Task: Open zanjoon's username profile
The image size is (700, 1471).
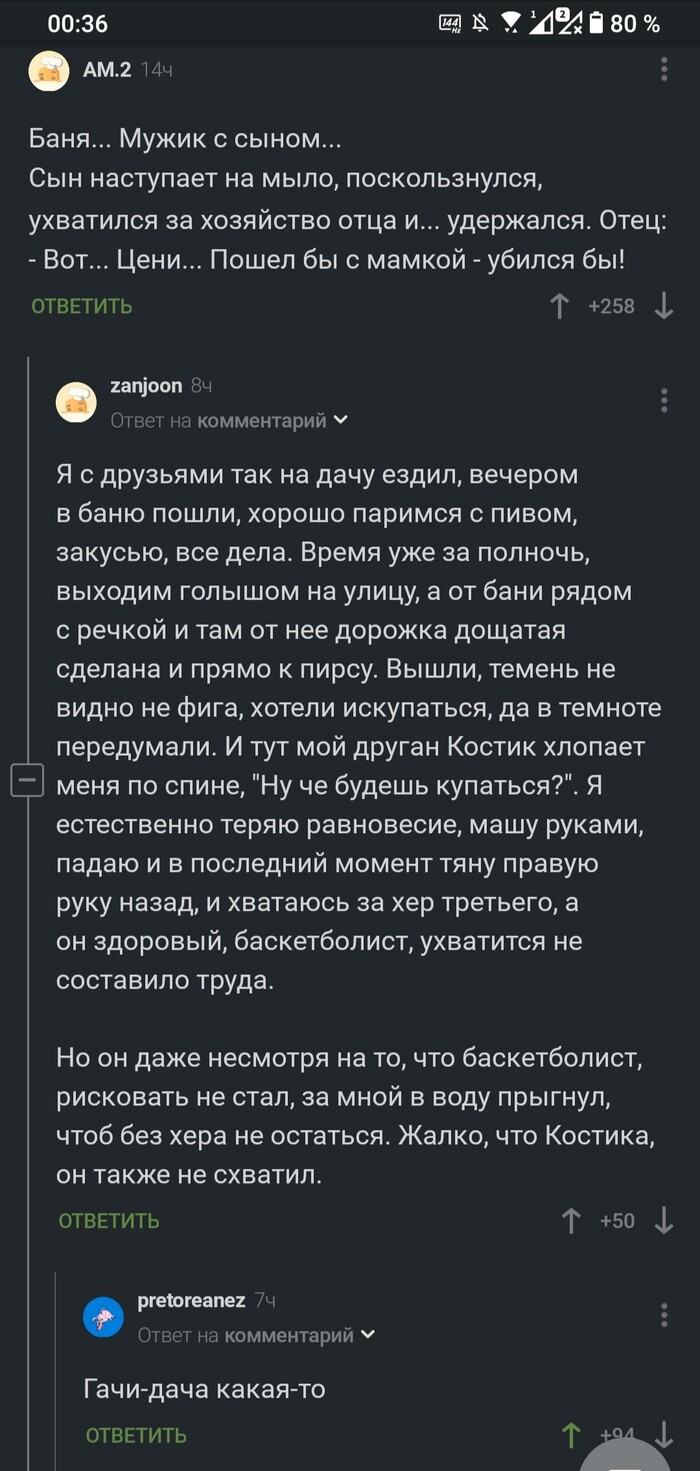Action: coord(146,386)
